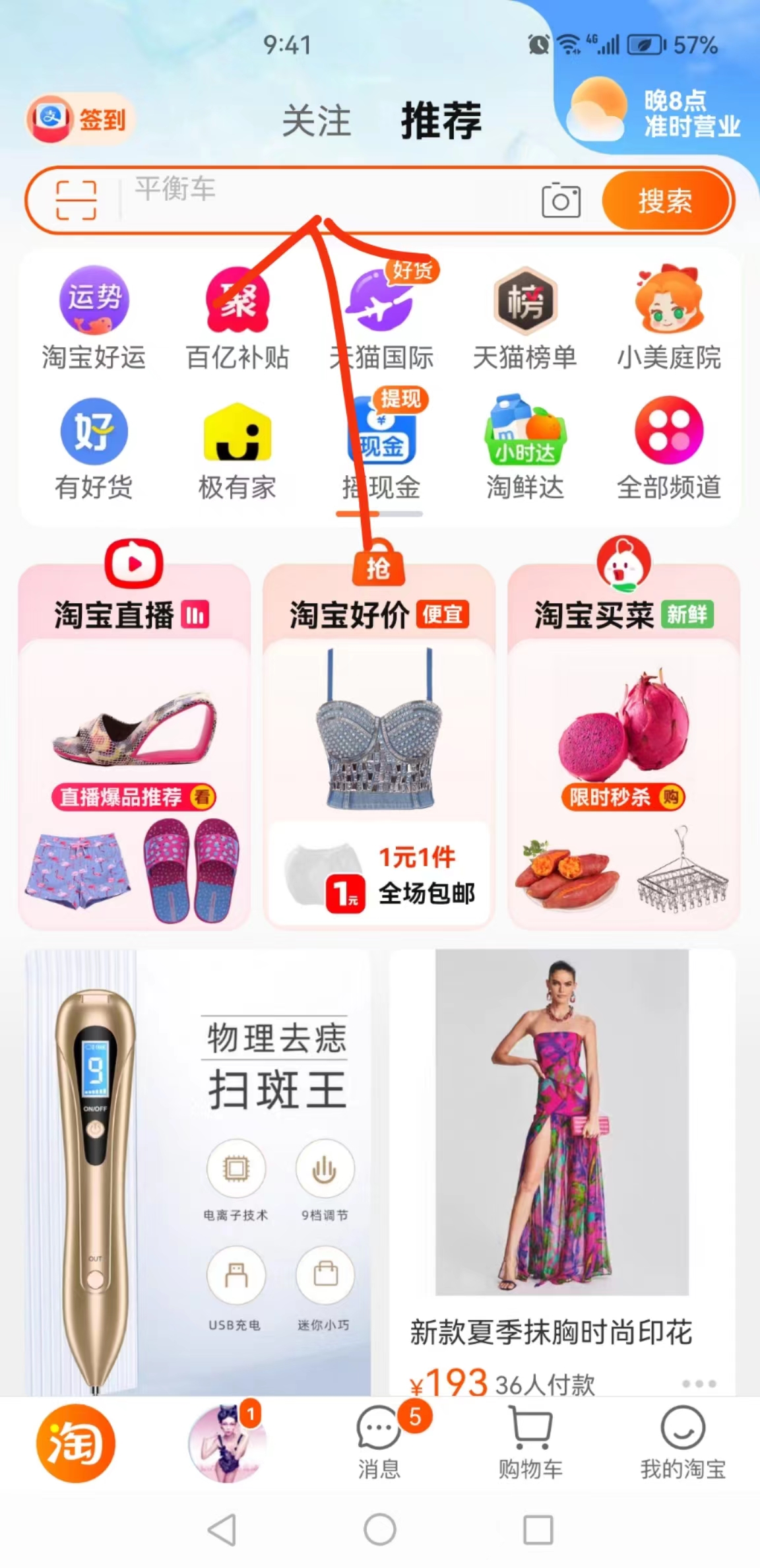
Task: Open the 淘宝买菜 fresh card
Action: coord(623,746)
